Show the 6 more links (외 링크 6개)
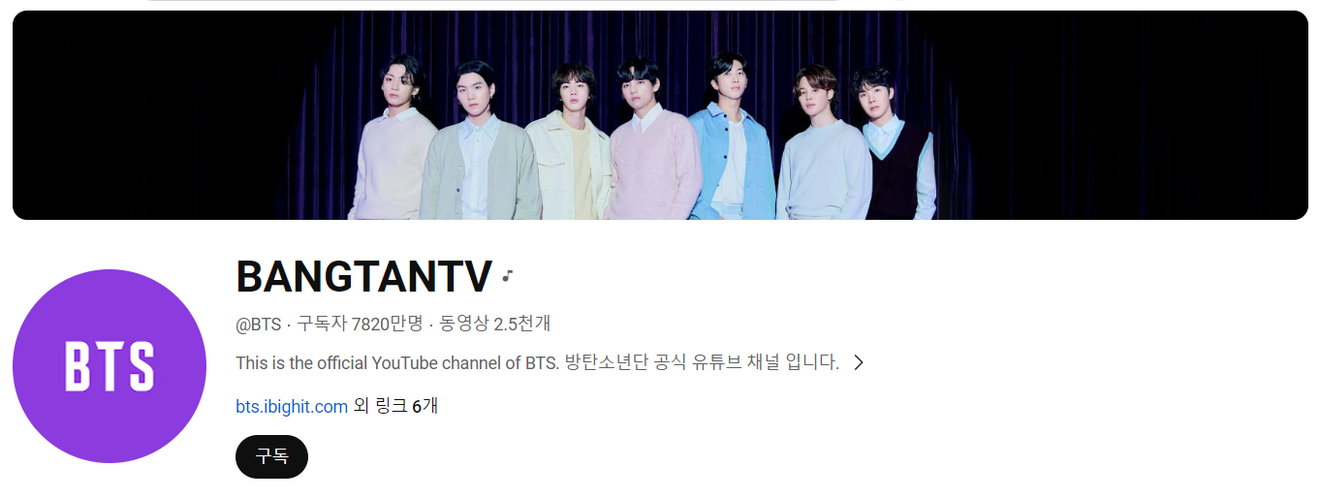 [x=396, y=406]
